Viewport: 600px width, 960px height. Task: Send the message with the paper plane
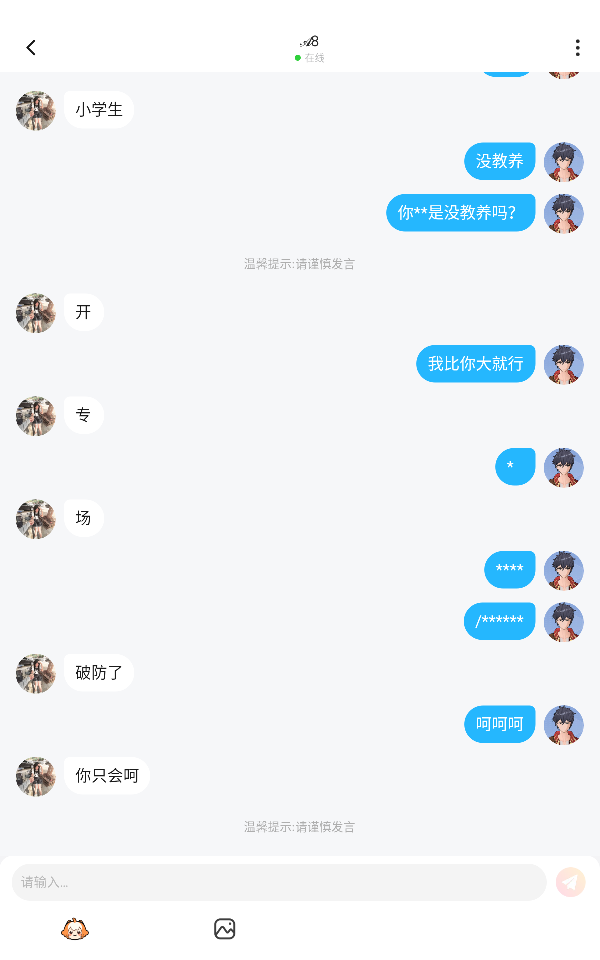pyautogui.click(x=571, y=882)
